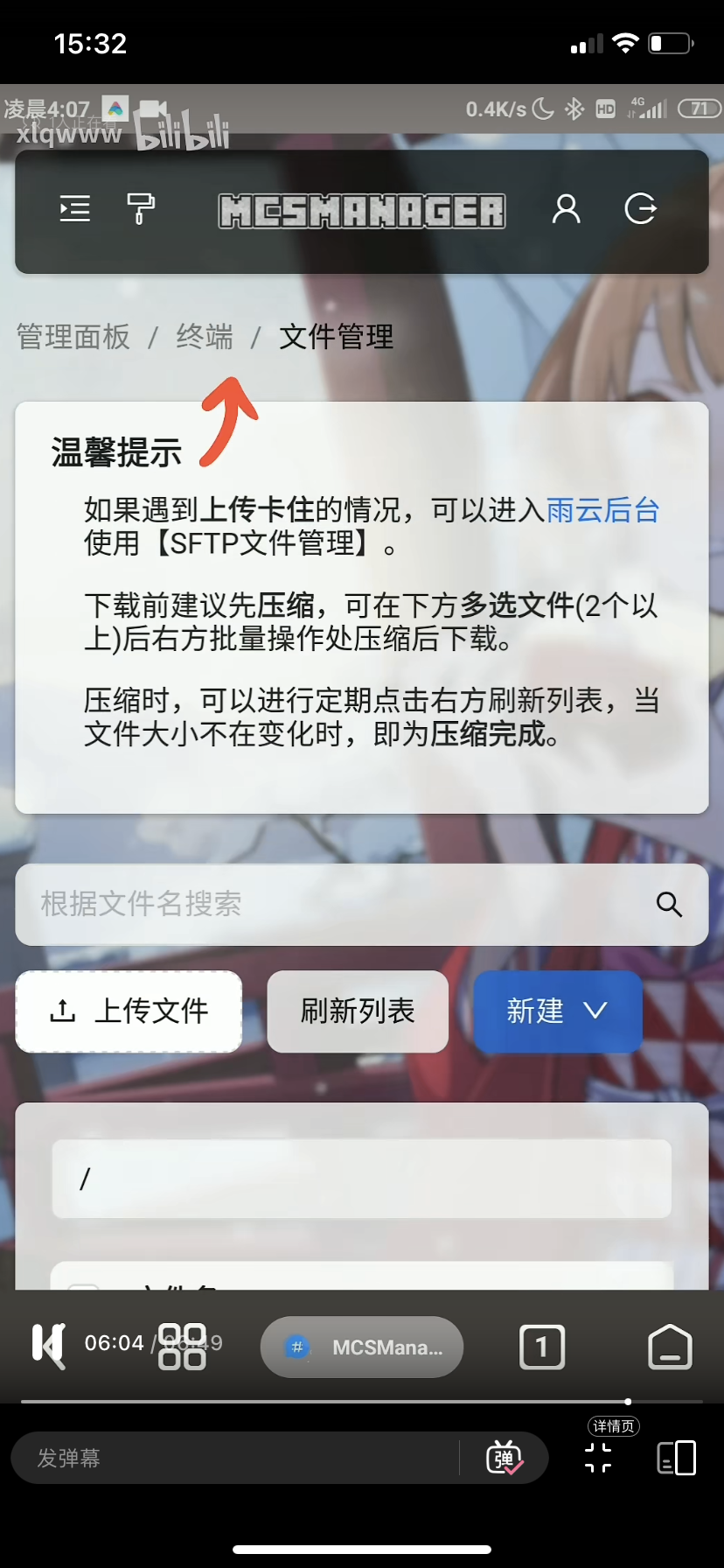The image size is (724, 1568).
Task: Select the paint roller theme icon
Action: coord(142,209)
